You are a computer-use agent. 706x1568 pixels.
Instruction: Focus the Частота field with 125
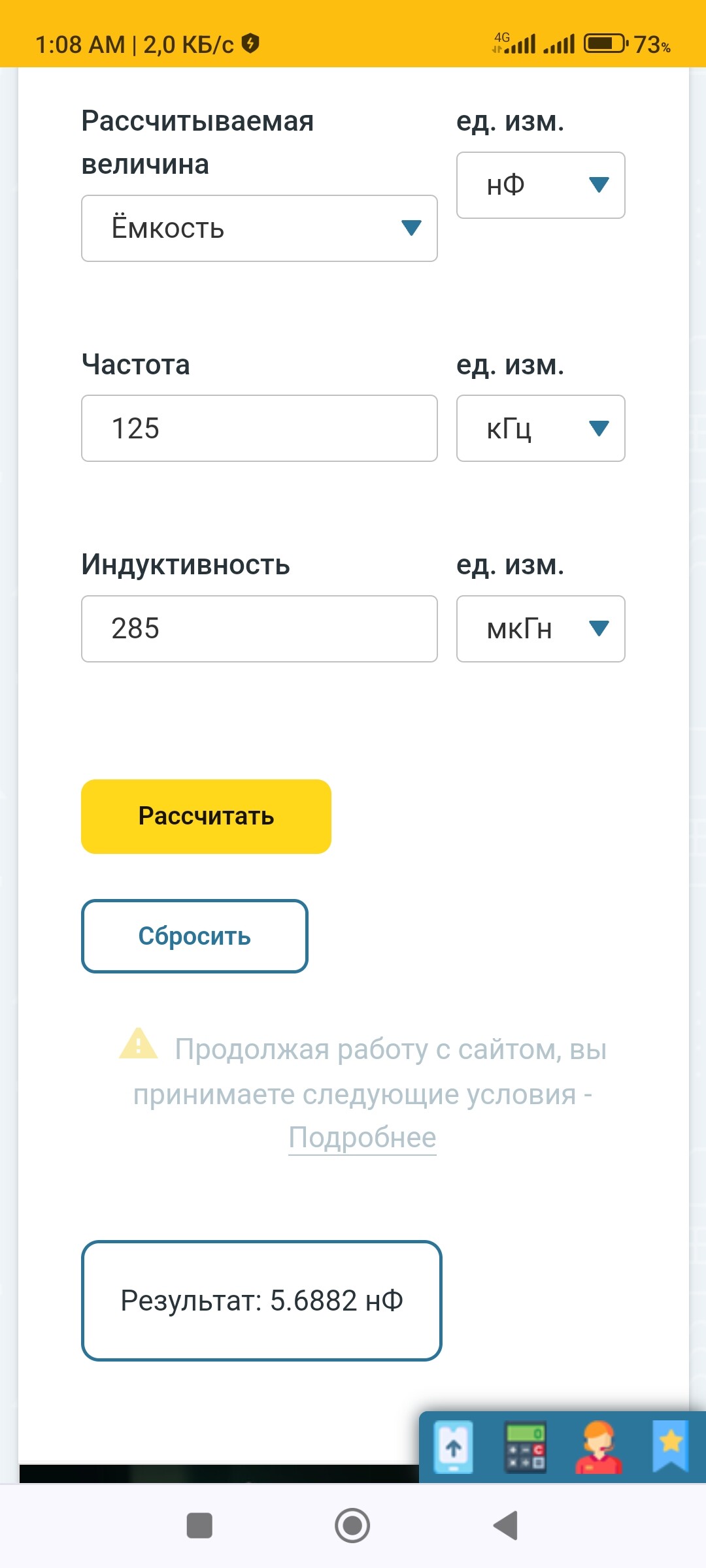[259, 429]
